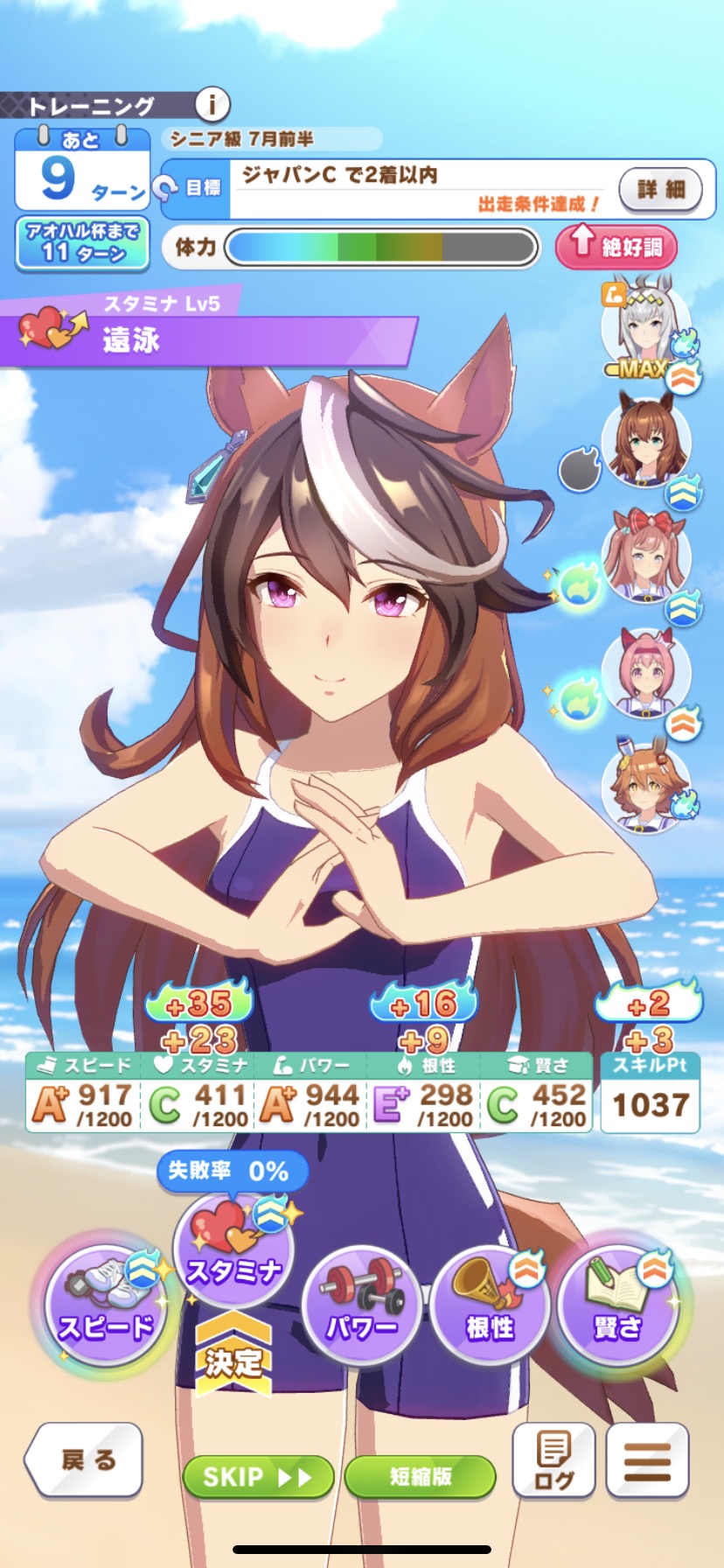
Task: Tap the SKIP button
Action: [257, 1477]
